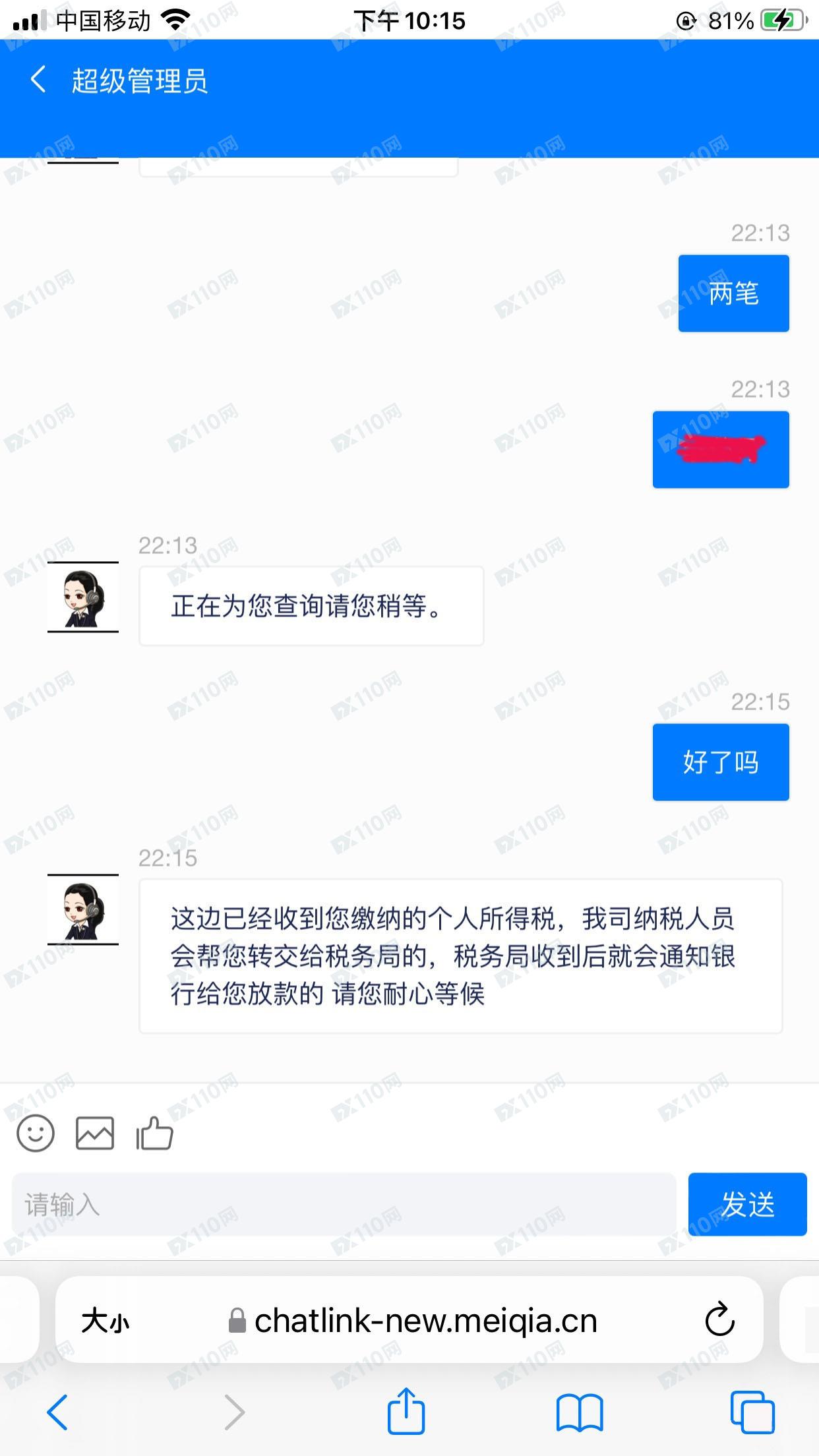Go back in Safari browser
The height and width of the screenshot is (1456, 819).
coord(58,1412)
